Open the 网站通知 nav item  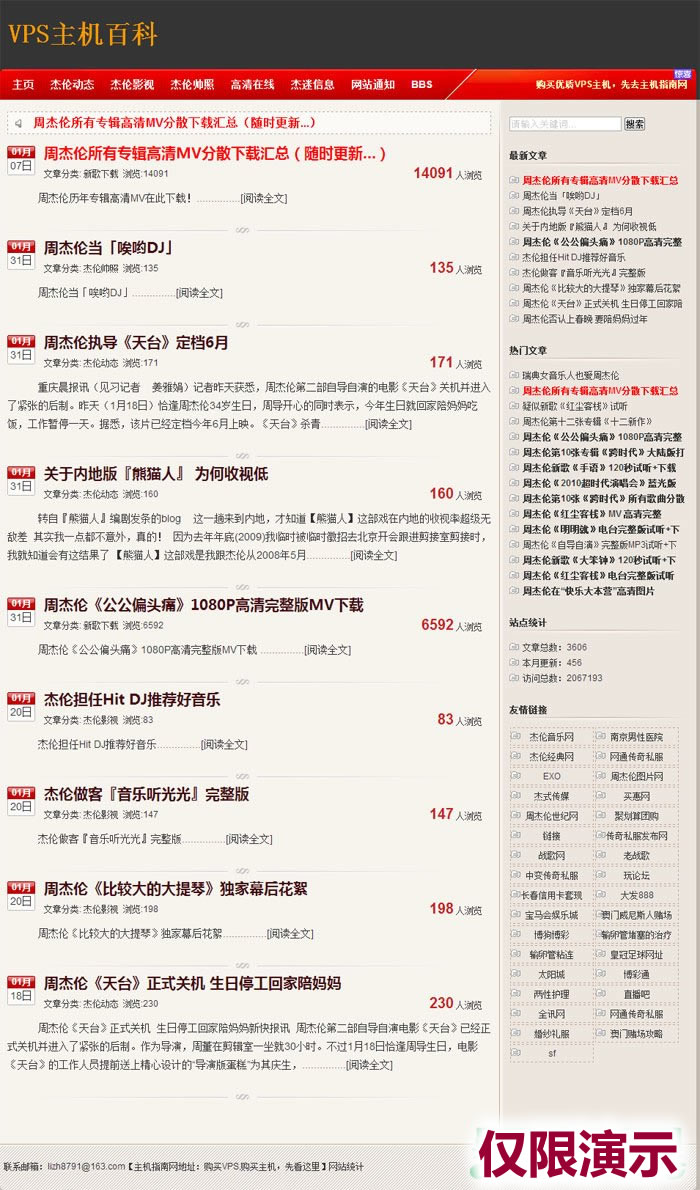coord(372,85)
